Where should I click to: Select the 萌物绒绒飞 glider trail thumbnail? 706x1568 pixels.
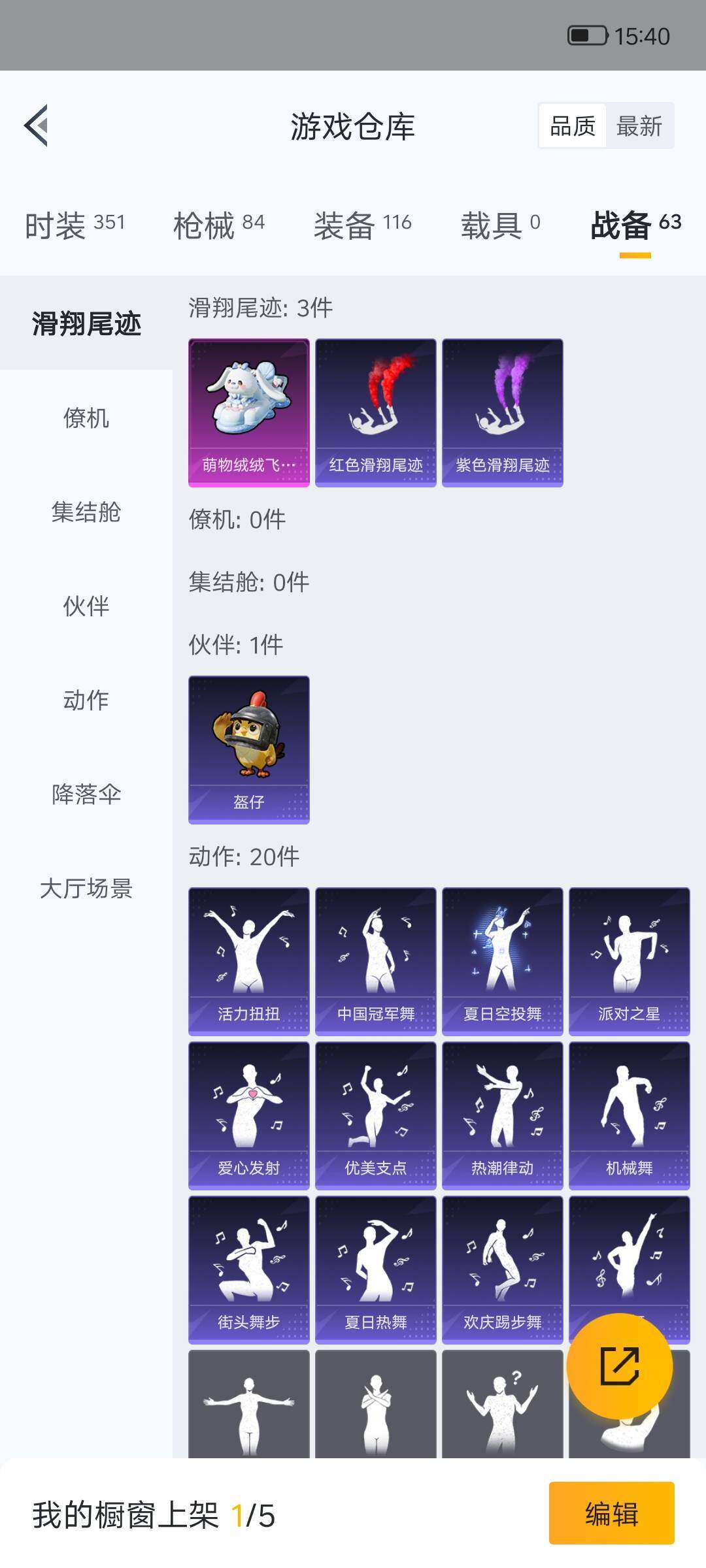(x=249, y=412)
